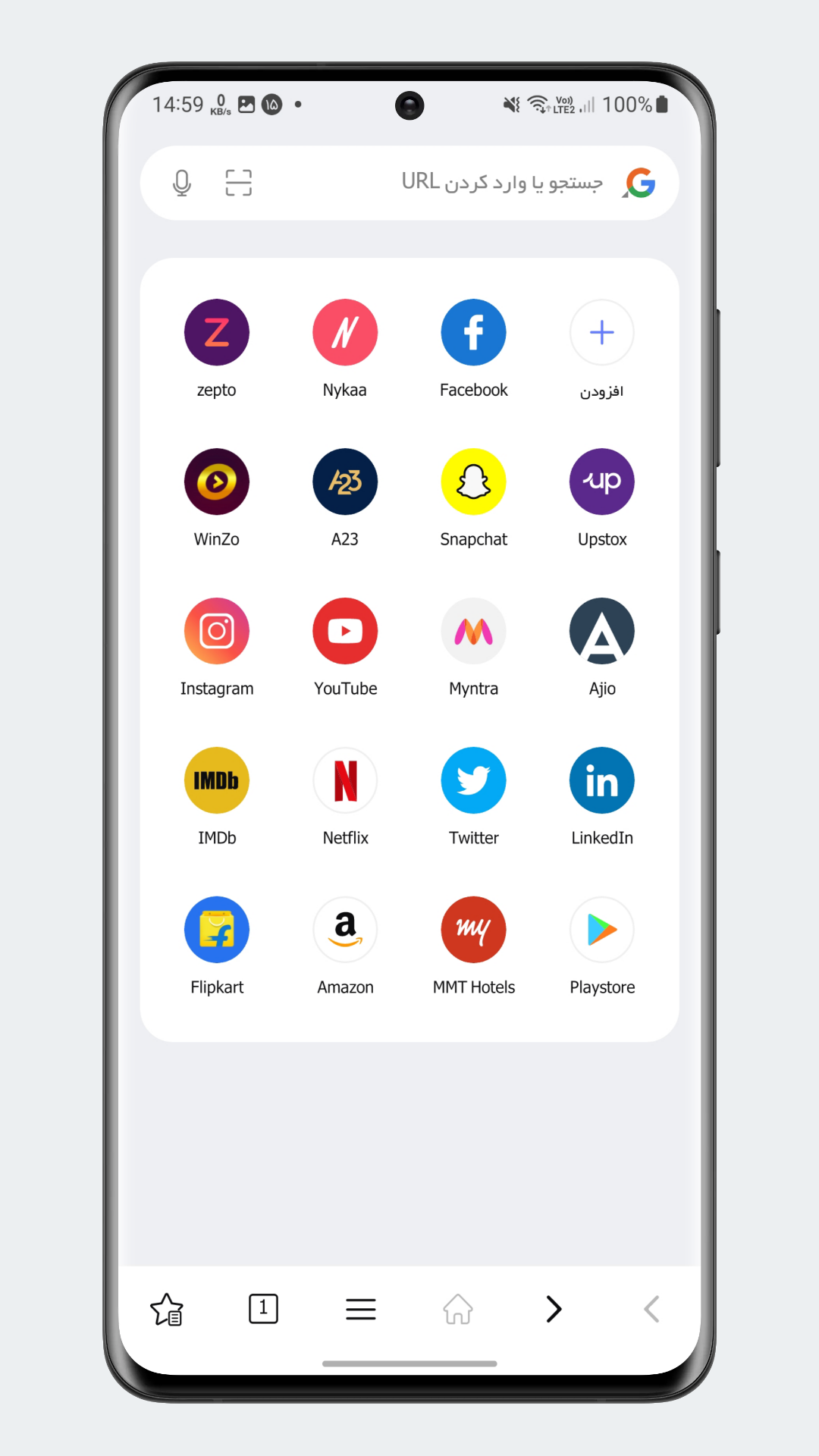This screenshot has width=819, height=1456.
Task: Open the QR code scanner icon
Action: pos(239,183)
